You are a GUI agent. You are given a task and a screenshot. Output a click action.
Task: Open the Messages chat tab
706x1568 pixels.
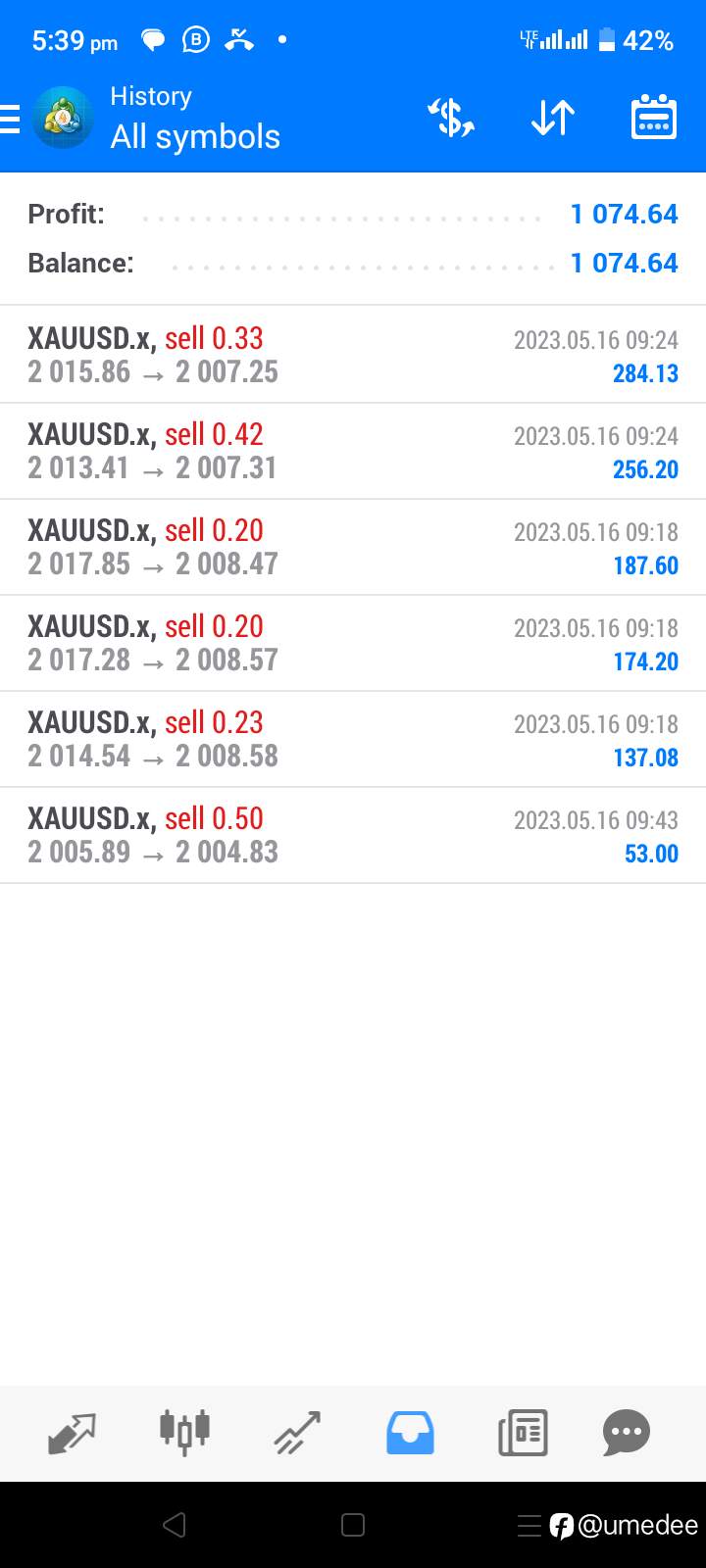[627, 1433]
